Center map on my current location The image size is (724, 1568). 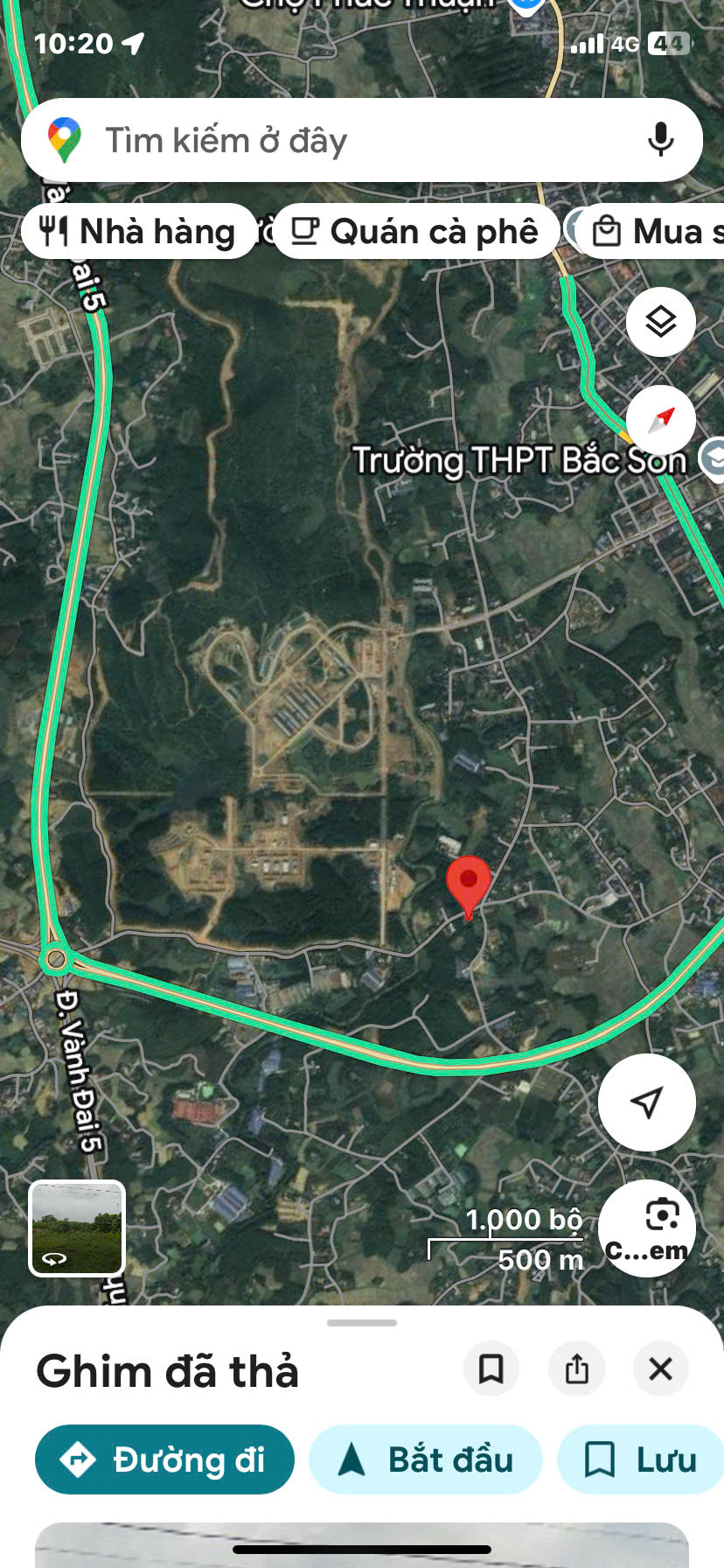coord(647,1102)
